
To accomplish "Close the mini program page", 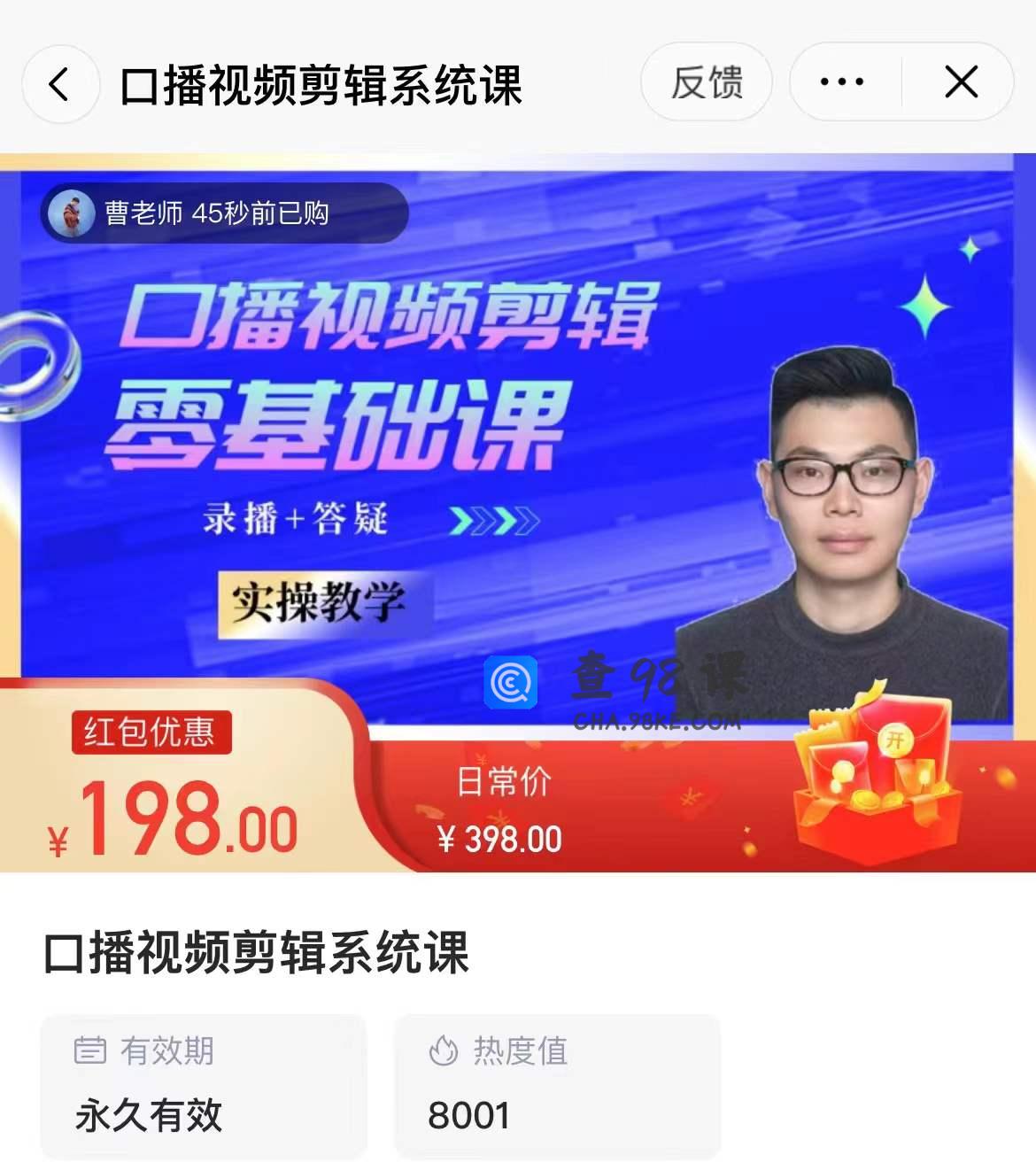I will point(961,82).
